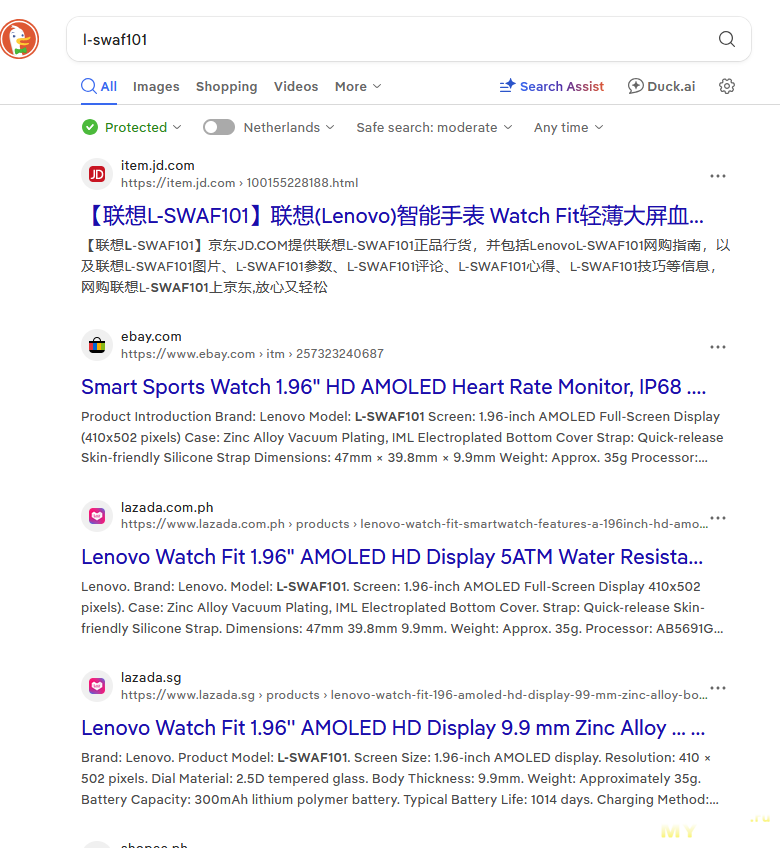Switch to the Images tab
Viewport: 780px width, 848px height.
click(156, 87)
